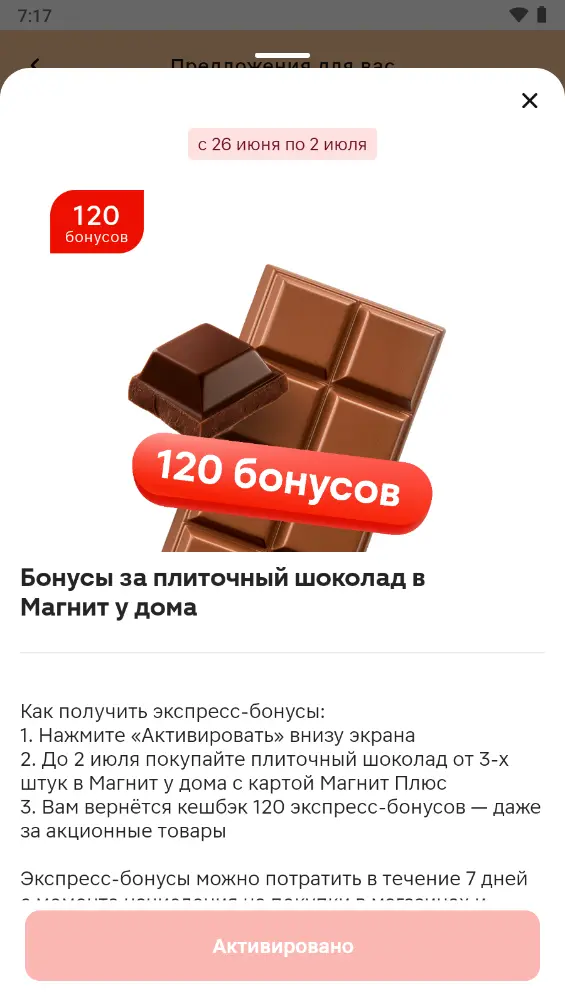Close the chocolate bonus offer sheet
This screenshot has height=1006, width=565.
[x=529, y=101]
